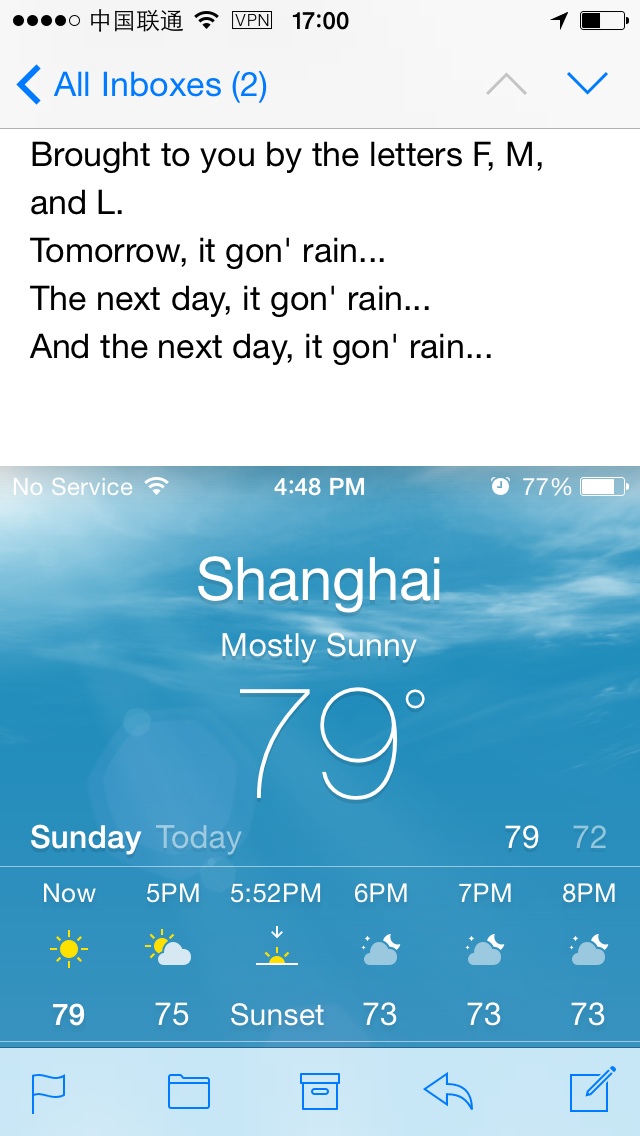Flag this email

pos(49,1093)
